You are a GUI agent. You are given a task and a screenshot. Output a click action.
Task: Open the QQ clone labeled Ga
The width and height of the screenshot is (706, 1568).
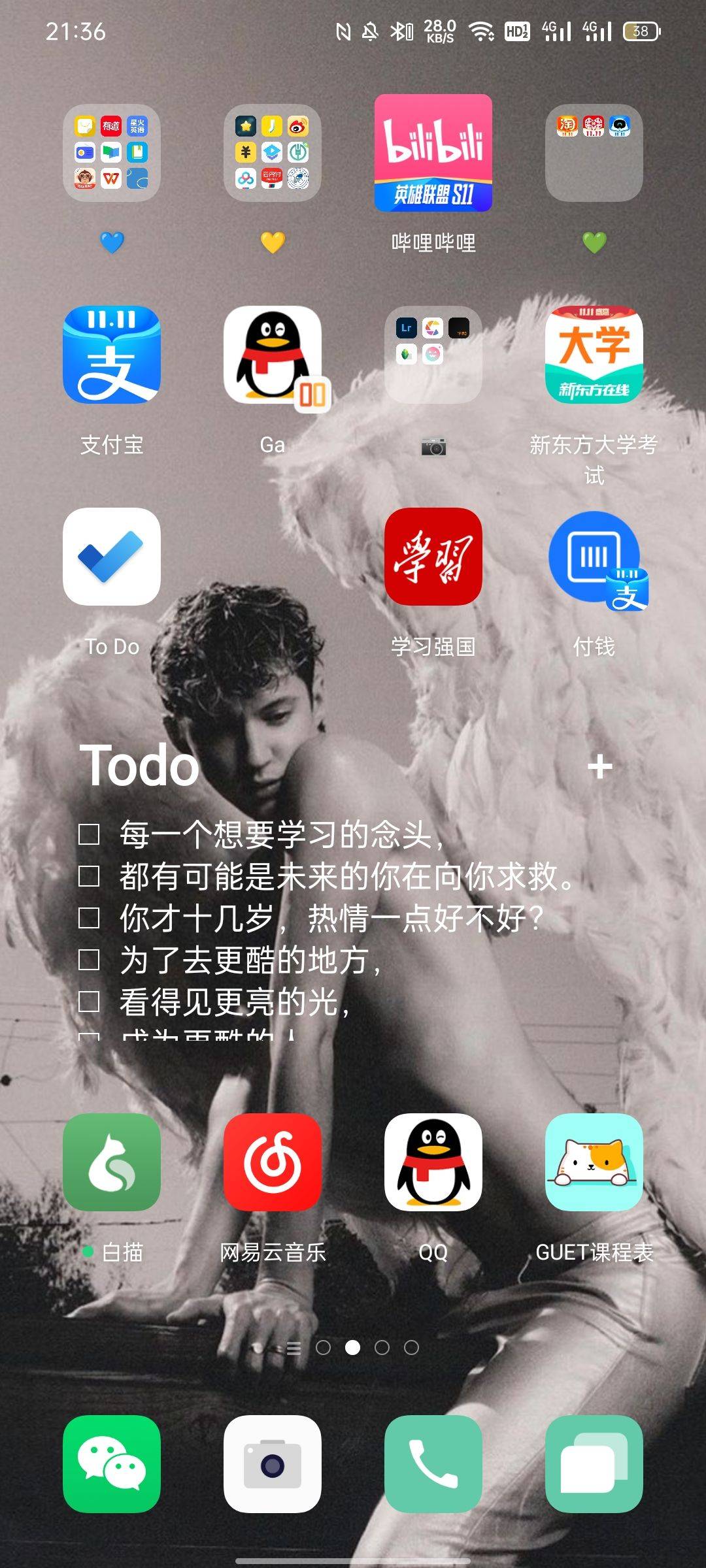273,355
